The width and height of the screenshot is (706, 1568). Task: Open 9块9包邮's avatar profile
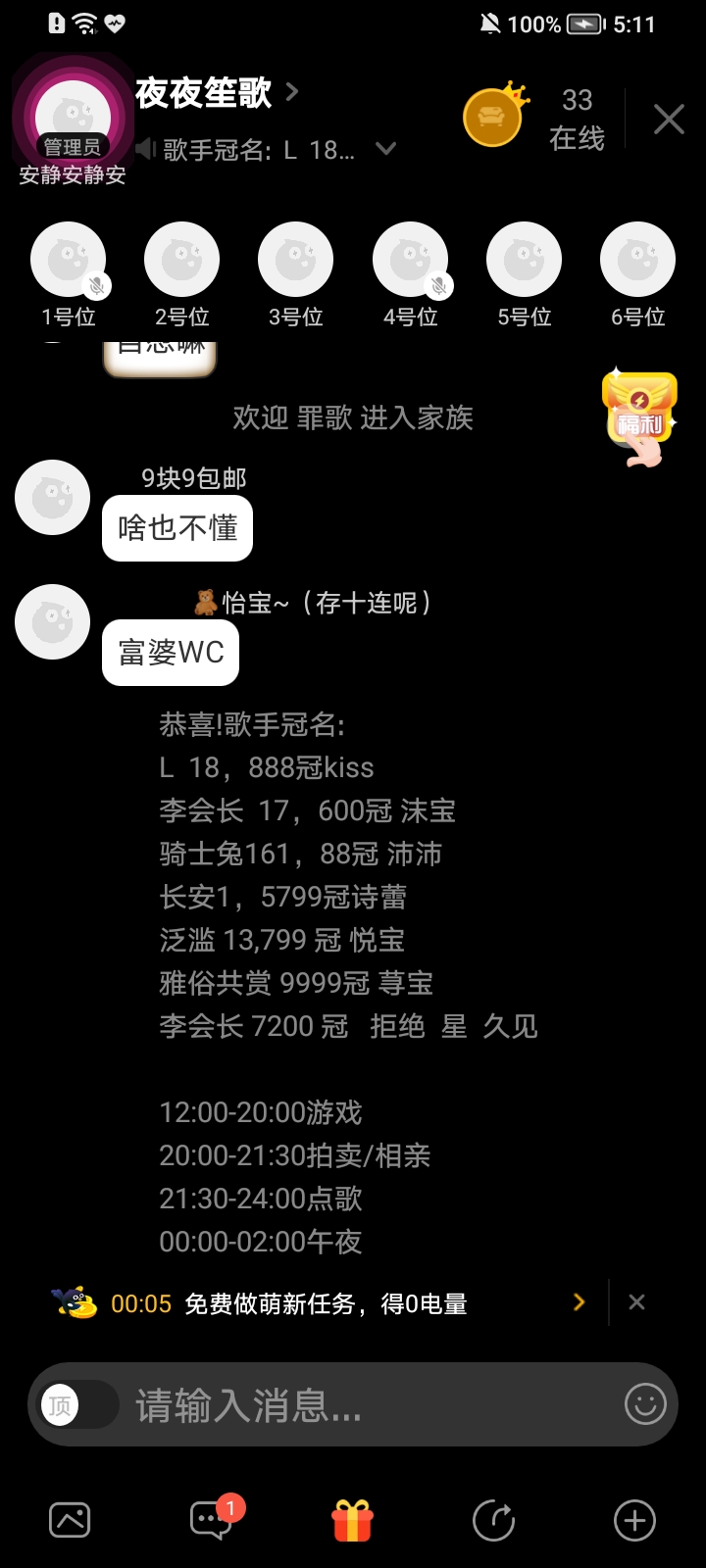pos(53,498)
